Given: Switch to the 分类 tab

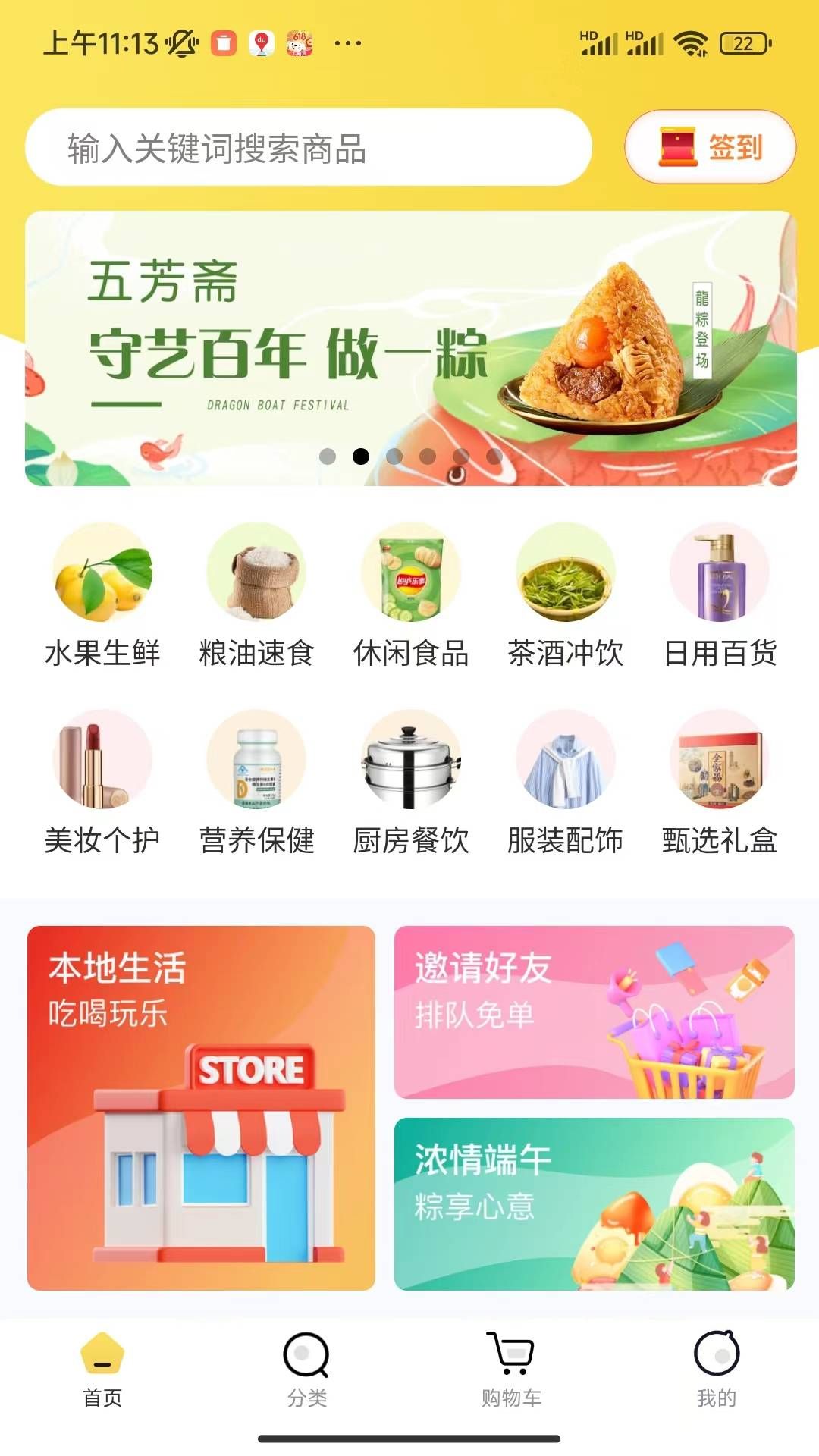Looking at the screenshot, I should (x=306, y=1370).
